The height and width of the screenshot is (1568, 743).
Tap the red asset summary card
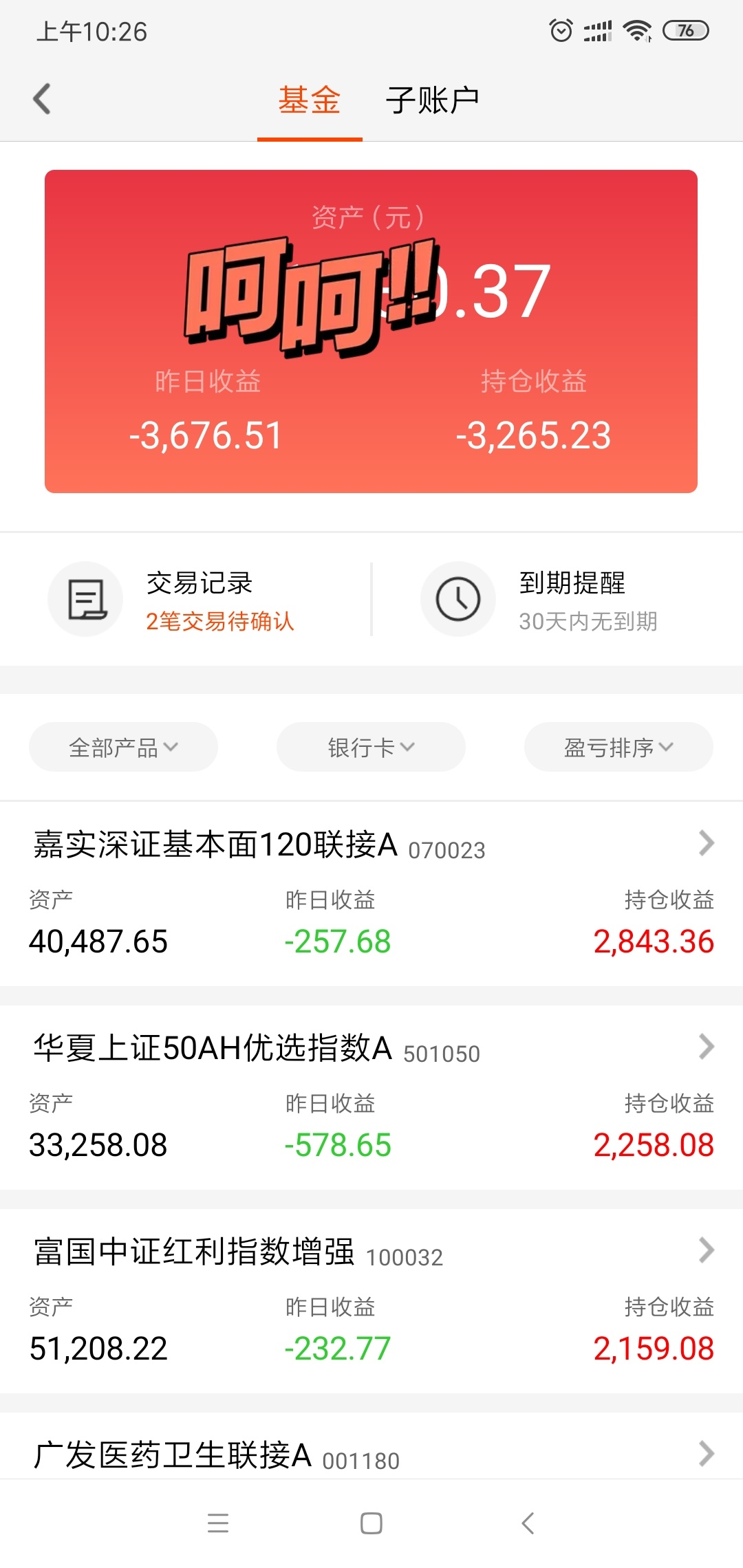[371, 331]
